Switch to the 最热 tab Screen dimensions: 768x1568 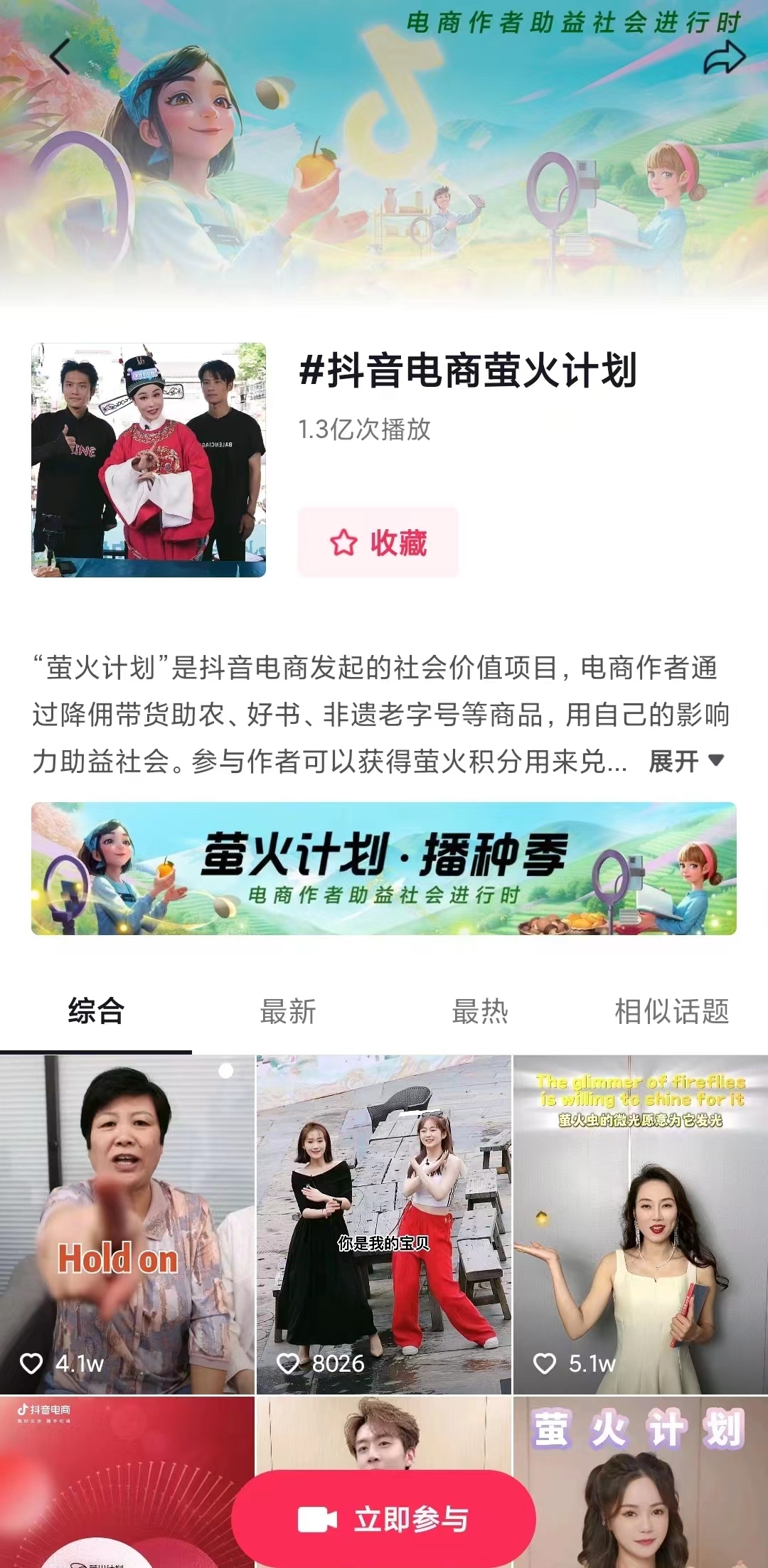(x=480, y=1011)
